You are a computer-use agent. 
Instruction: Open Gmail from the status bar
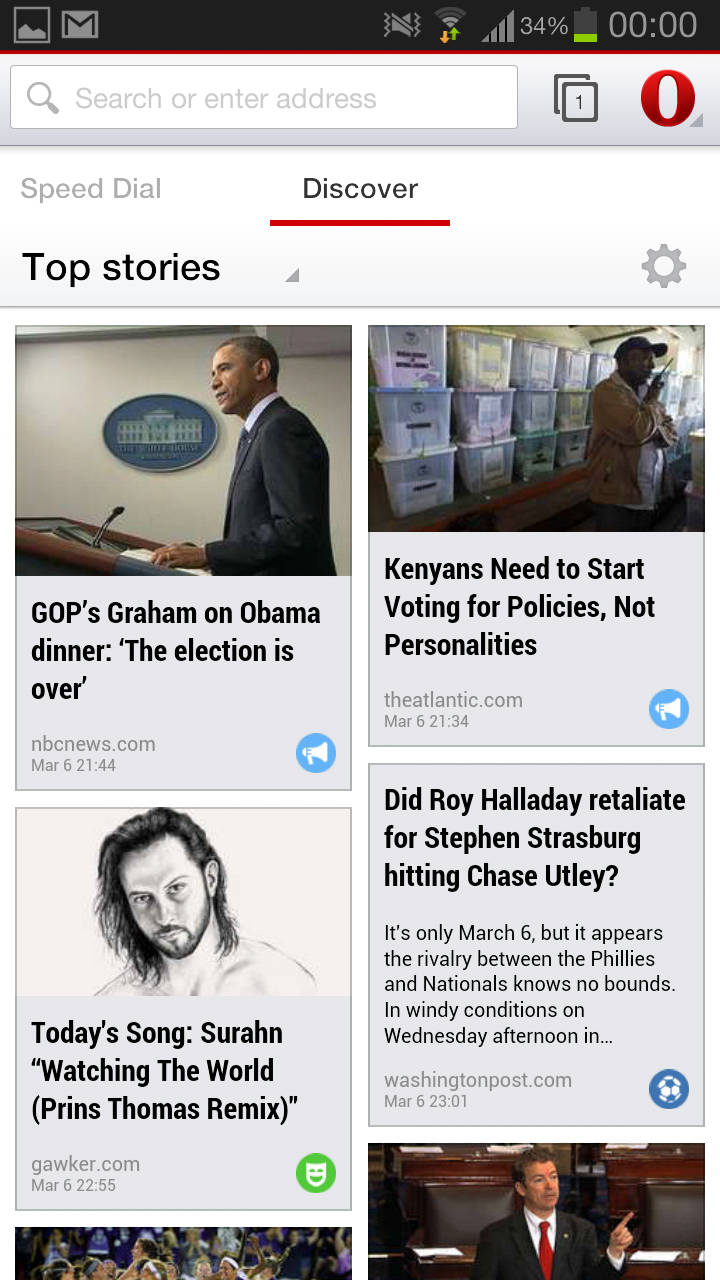click(80, 24)
